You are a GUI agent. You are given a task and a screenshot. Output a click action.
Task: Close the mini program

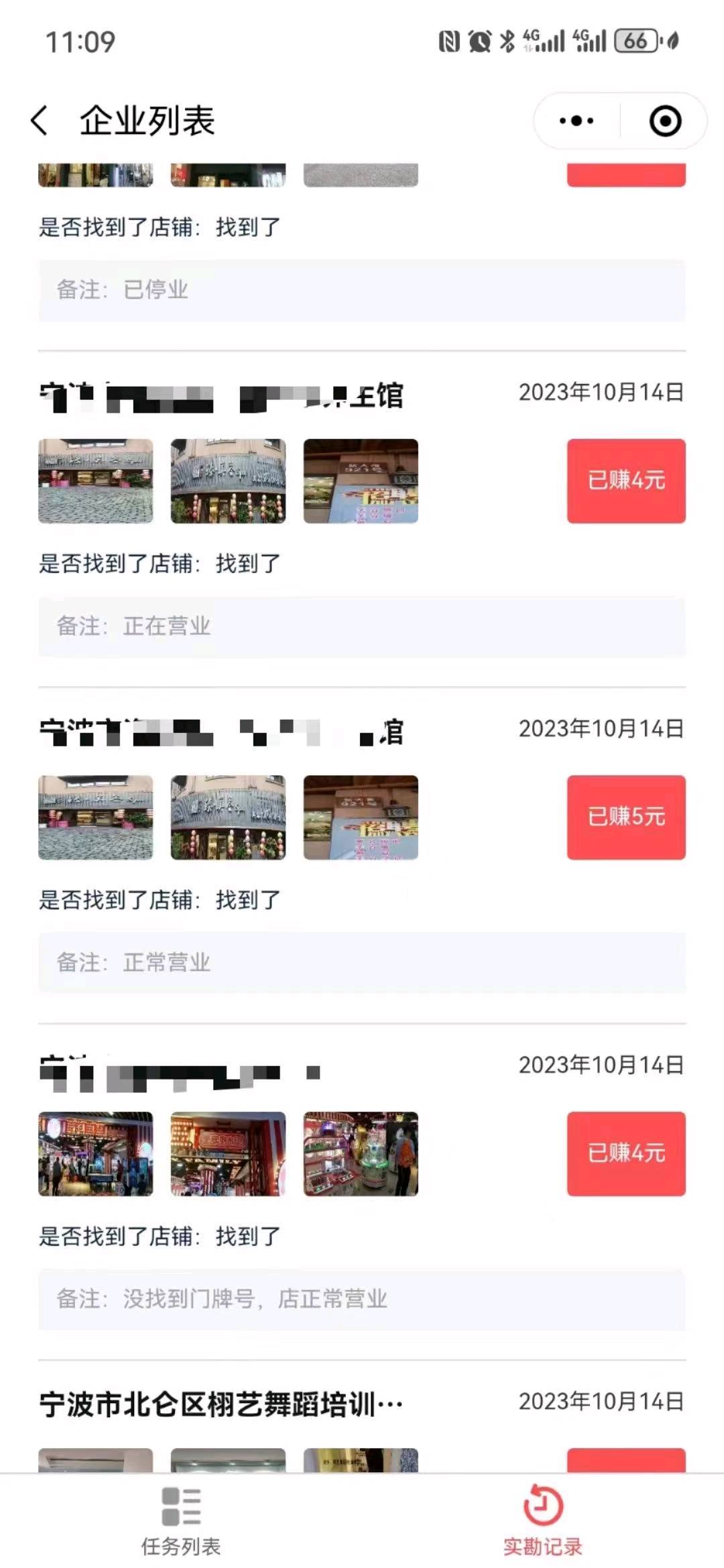(665, 121)
